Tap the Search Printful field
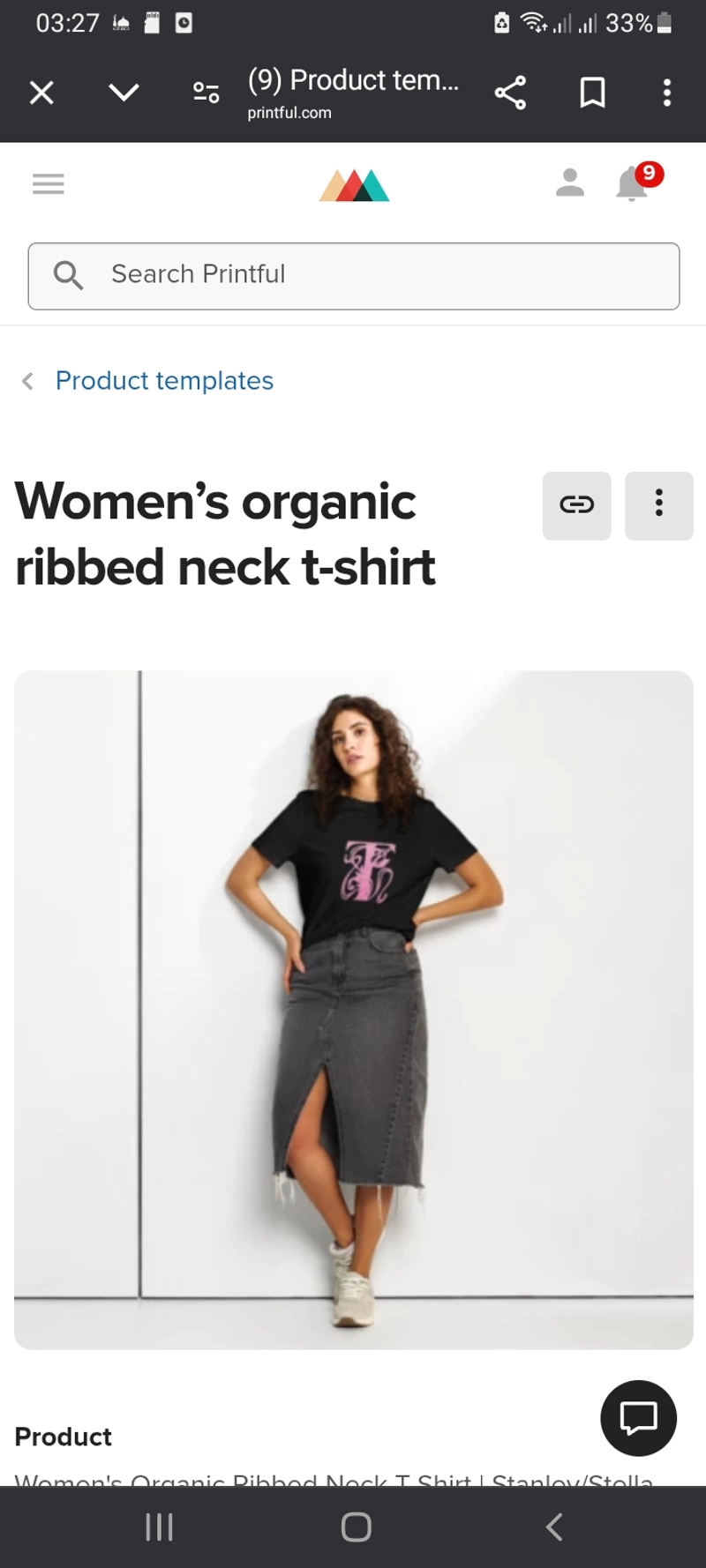This screenshot has width=706, height=1568. point(354,276)
